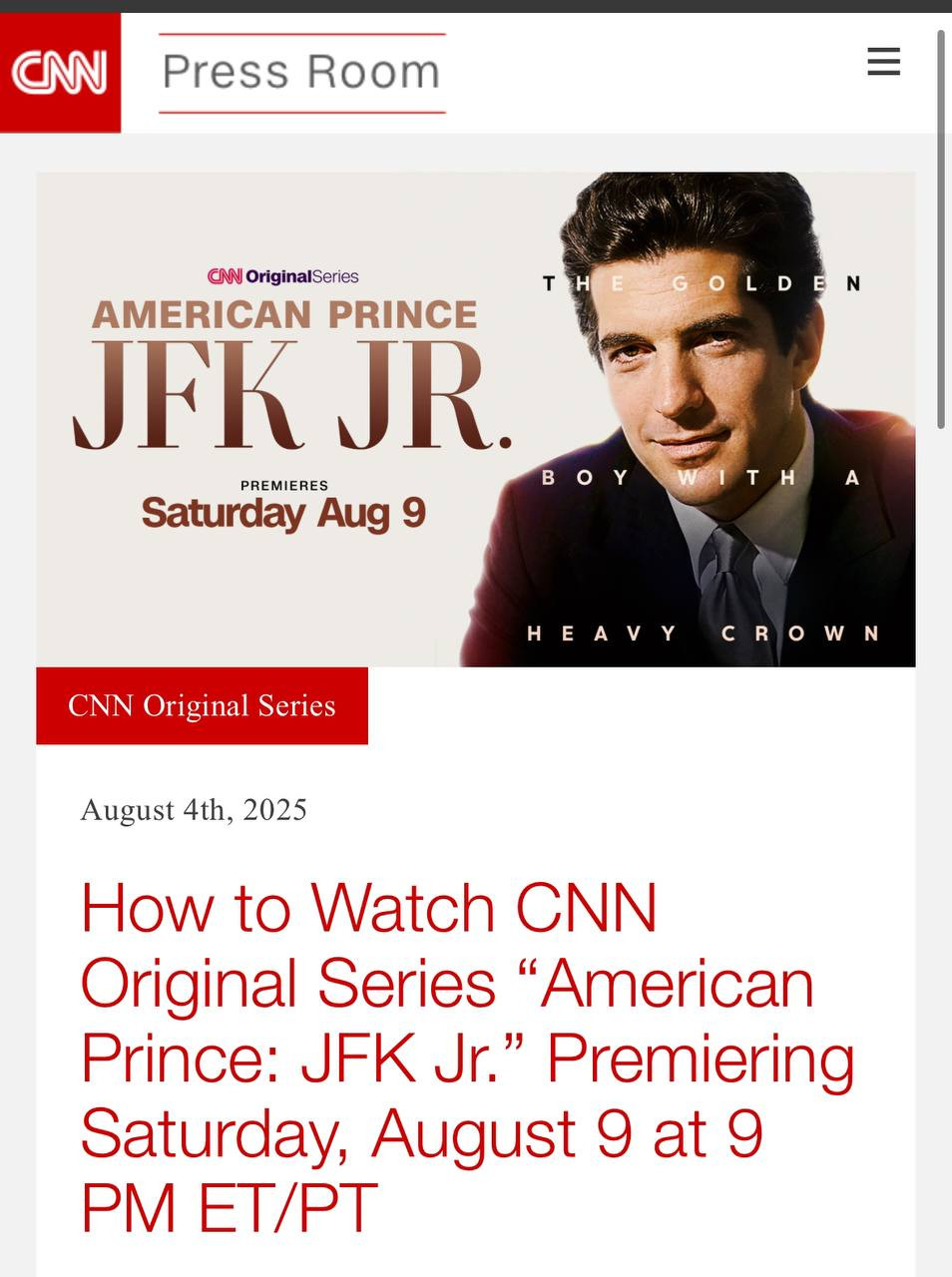Open the American Prince JFK Jr. banner
This screenshot has height=1277, width=952.
(475, 419)
